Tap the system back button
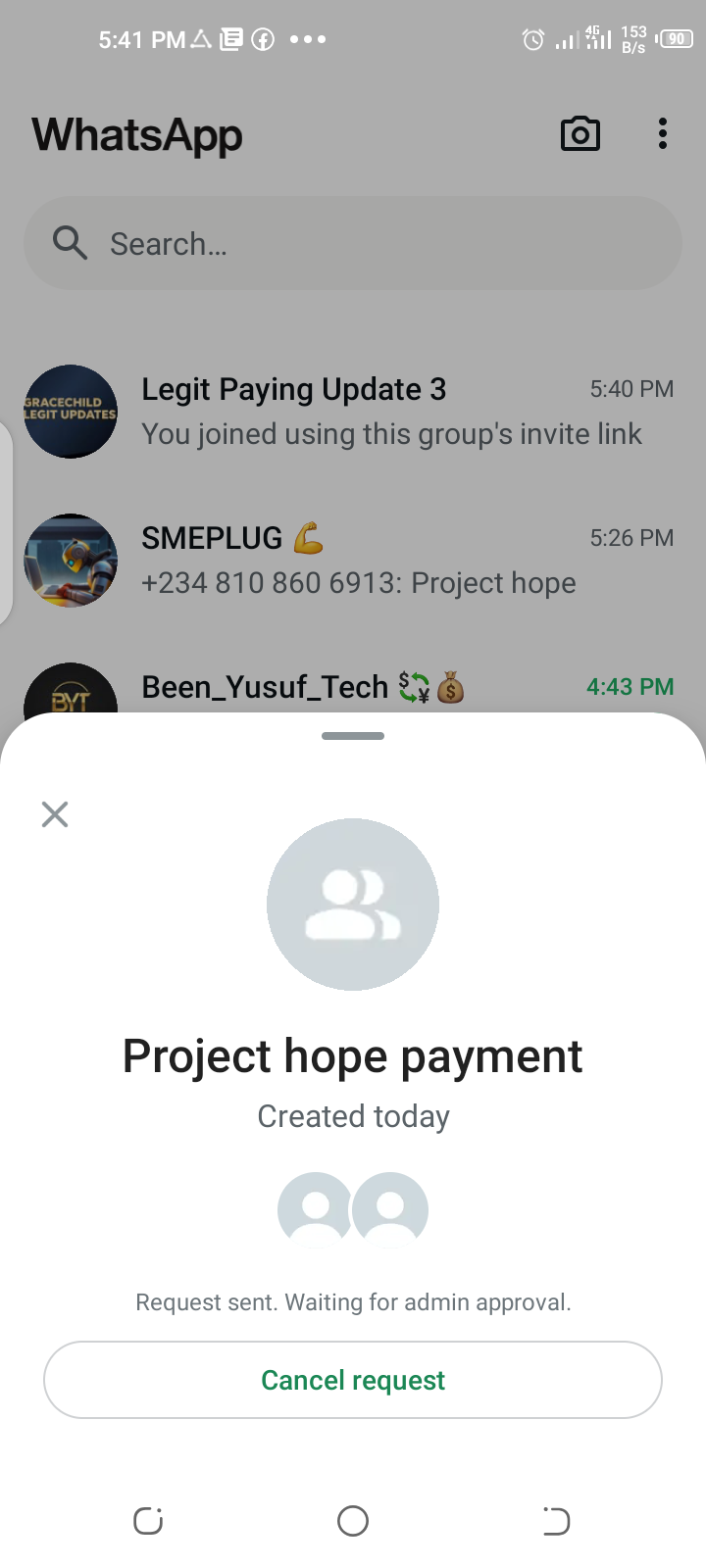Viewport: 706px width, 1568px height. (x=556, y=1521)
